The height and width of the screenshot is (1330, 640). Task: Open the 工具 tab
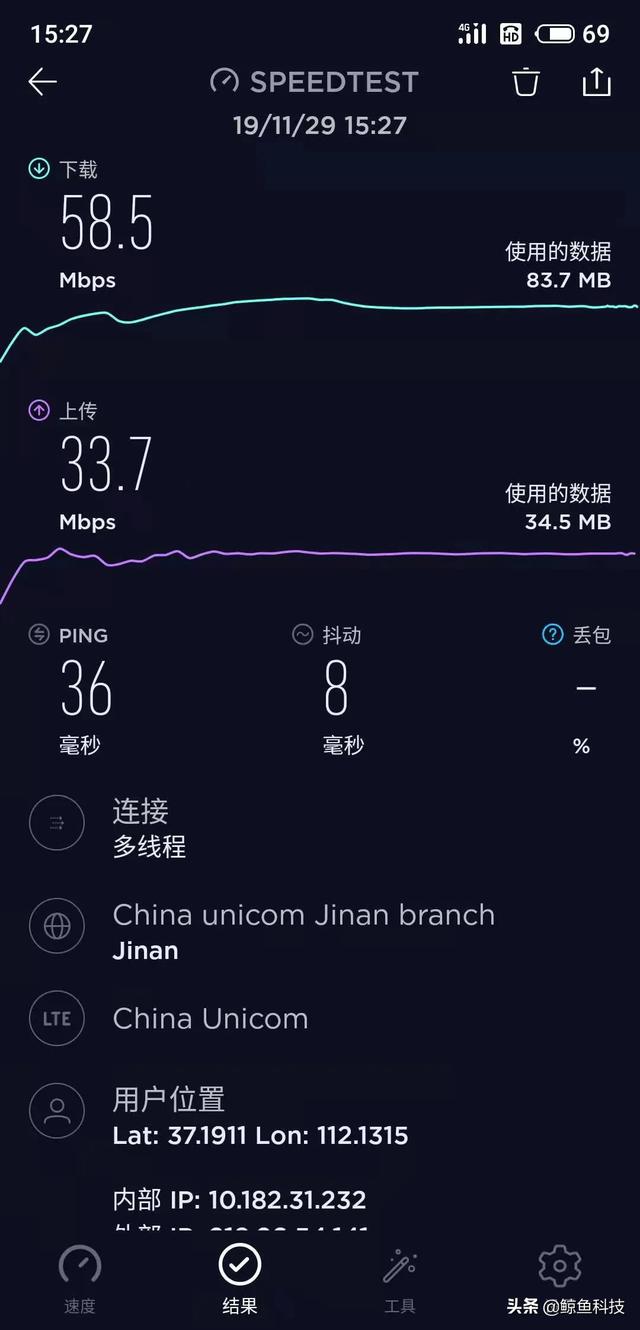400,1278
